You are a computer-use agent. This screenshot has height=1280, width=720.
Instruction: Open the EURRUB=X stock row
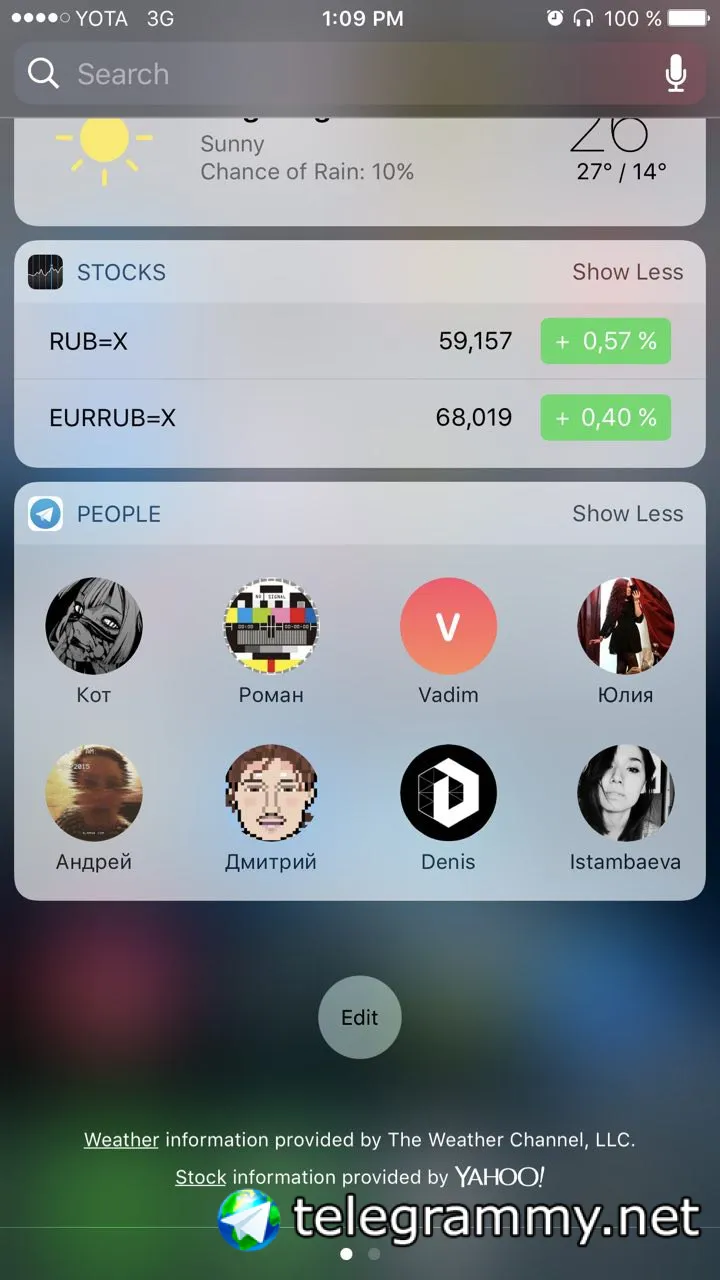coord(280,418)
